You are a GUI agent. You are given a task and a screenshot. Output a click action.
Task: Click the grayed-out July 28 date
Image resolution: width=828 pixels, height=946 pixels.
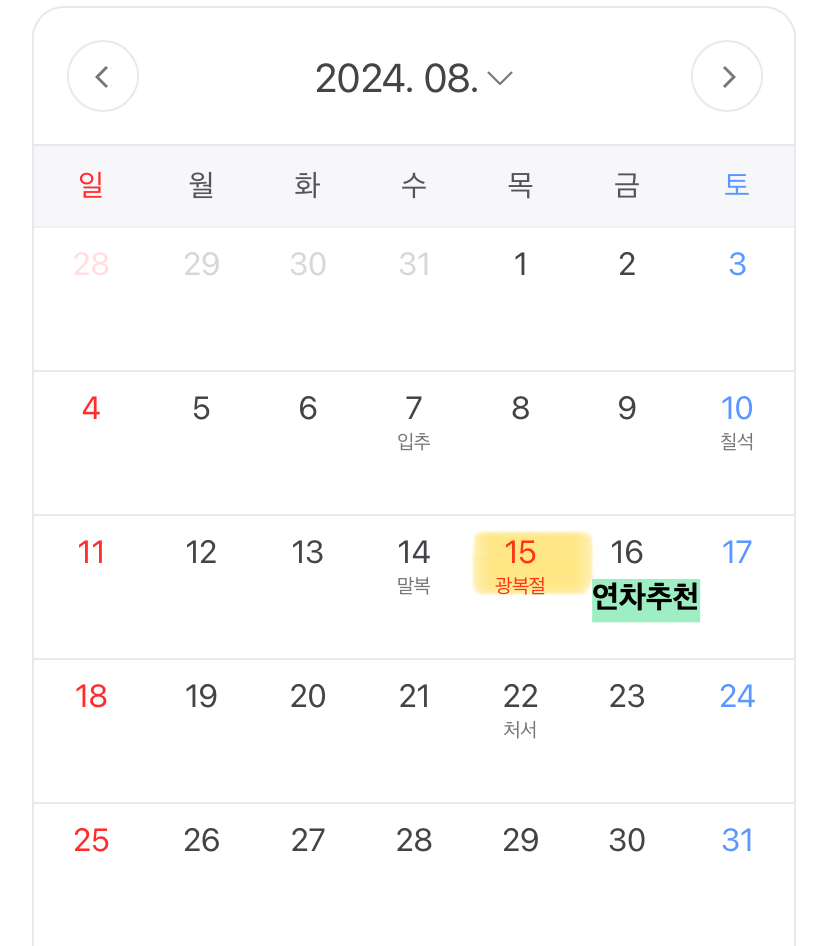point(90,263)
